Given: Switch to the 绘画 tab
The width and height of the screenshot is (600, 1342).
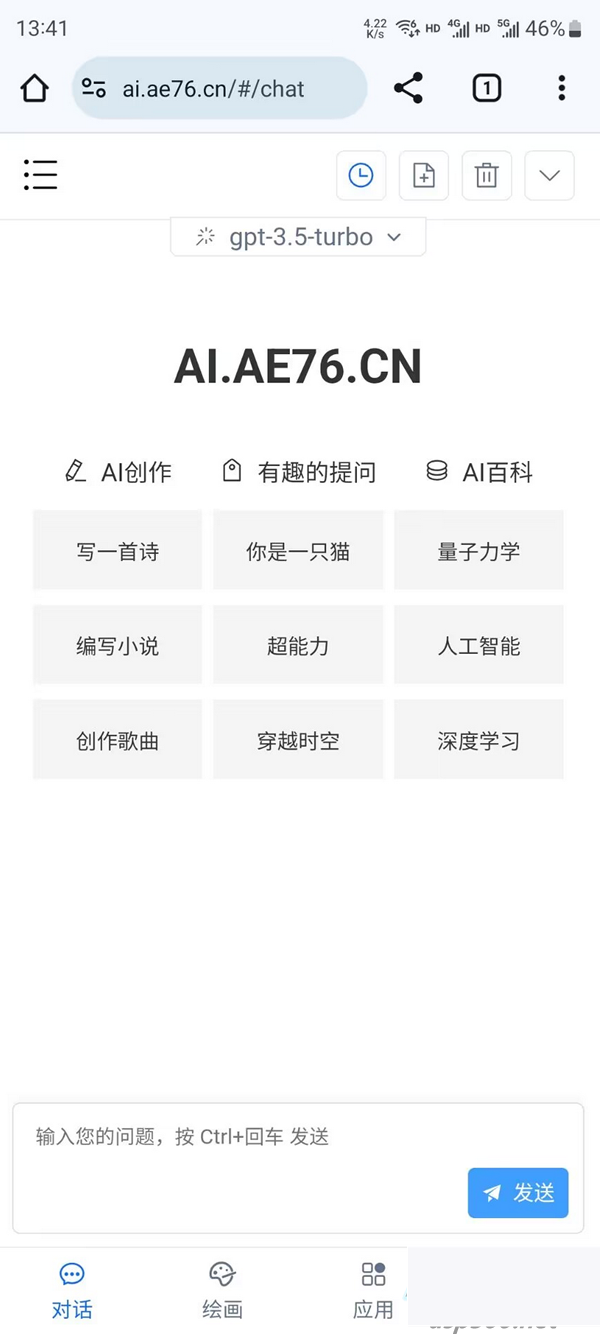Looking at the screenshot, I should [222, 1290].
